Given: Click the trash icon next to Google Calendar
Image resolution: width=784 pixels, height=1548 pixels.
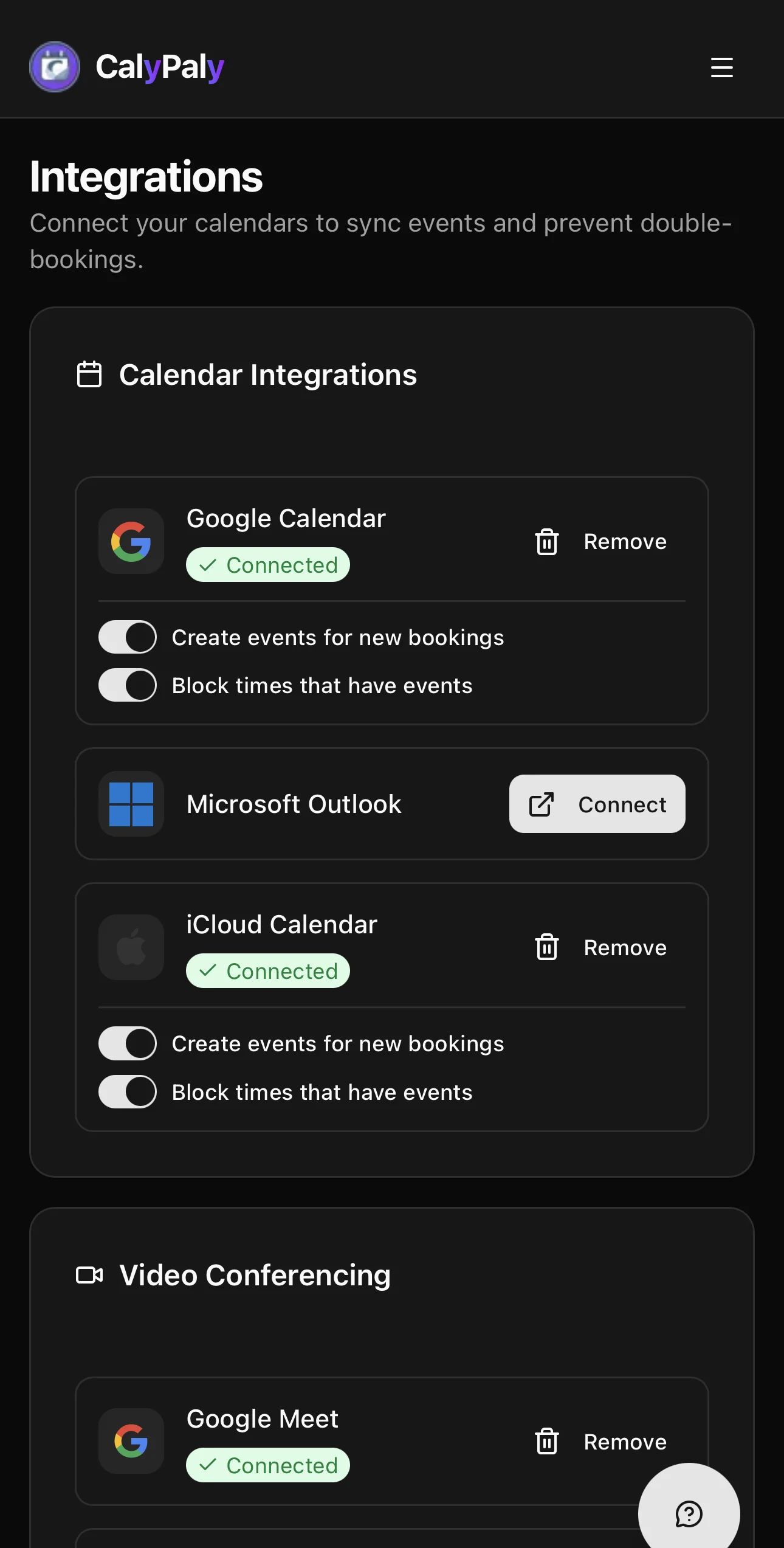Looking at the screenshot, I should coord(546,542).
